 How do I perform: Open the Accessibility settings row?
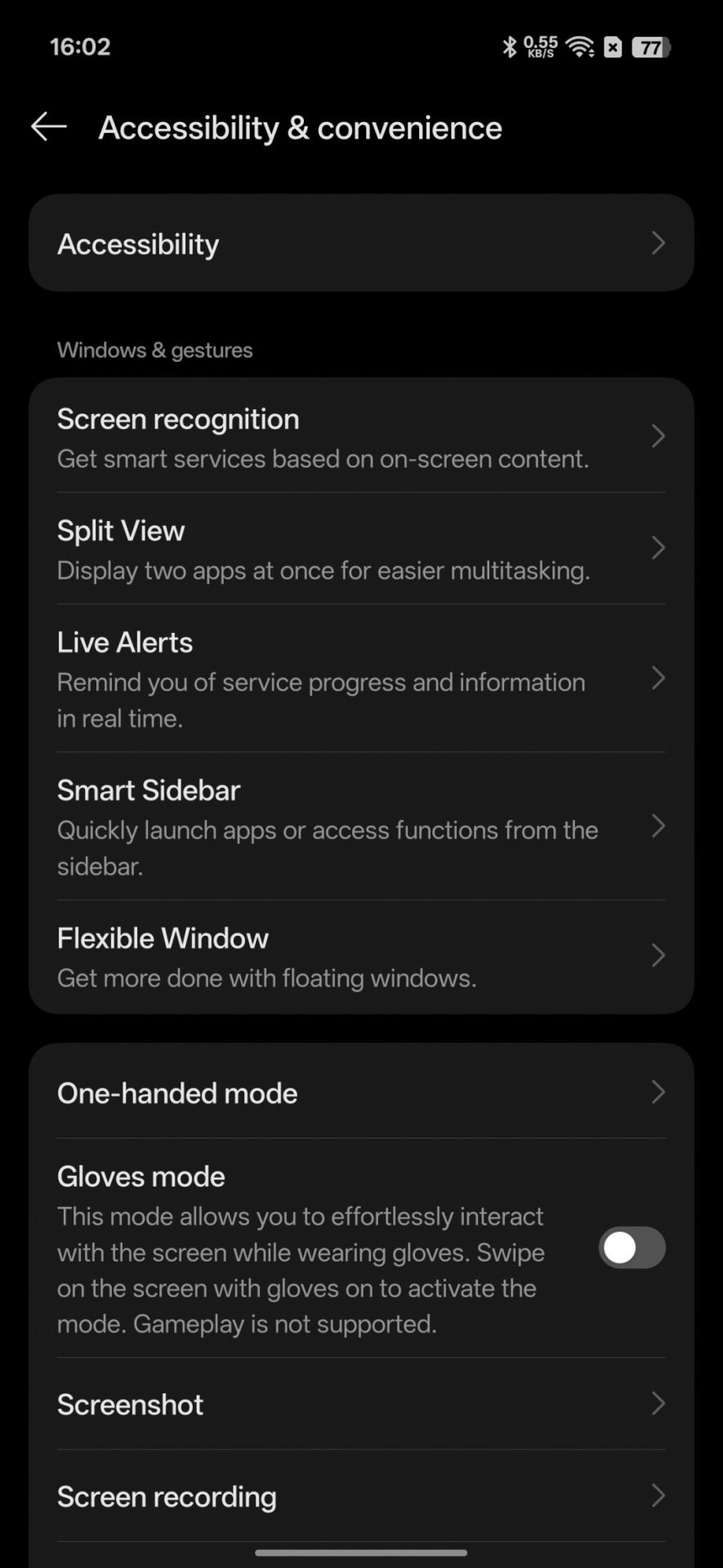click(361, 243)
